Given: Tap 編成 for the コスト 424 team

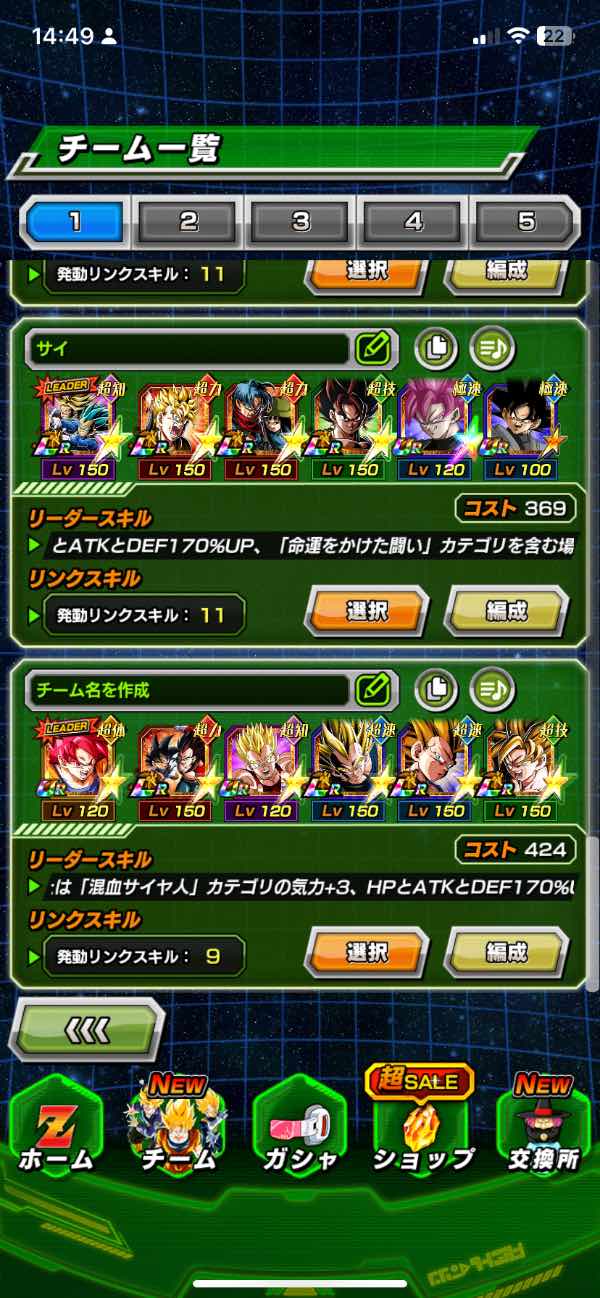Looking at the screenshot, I should point(506,953).
